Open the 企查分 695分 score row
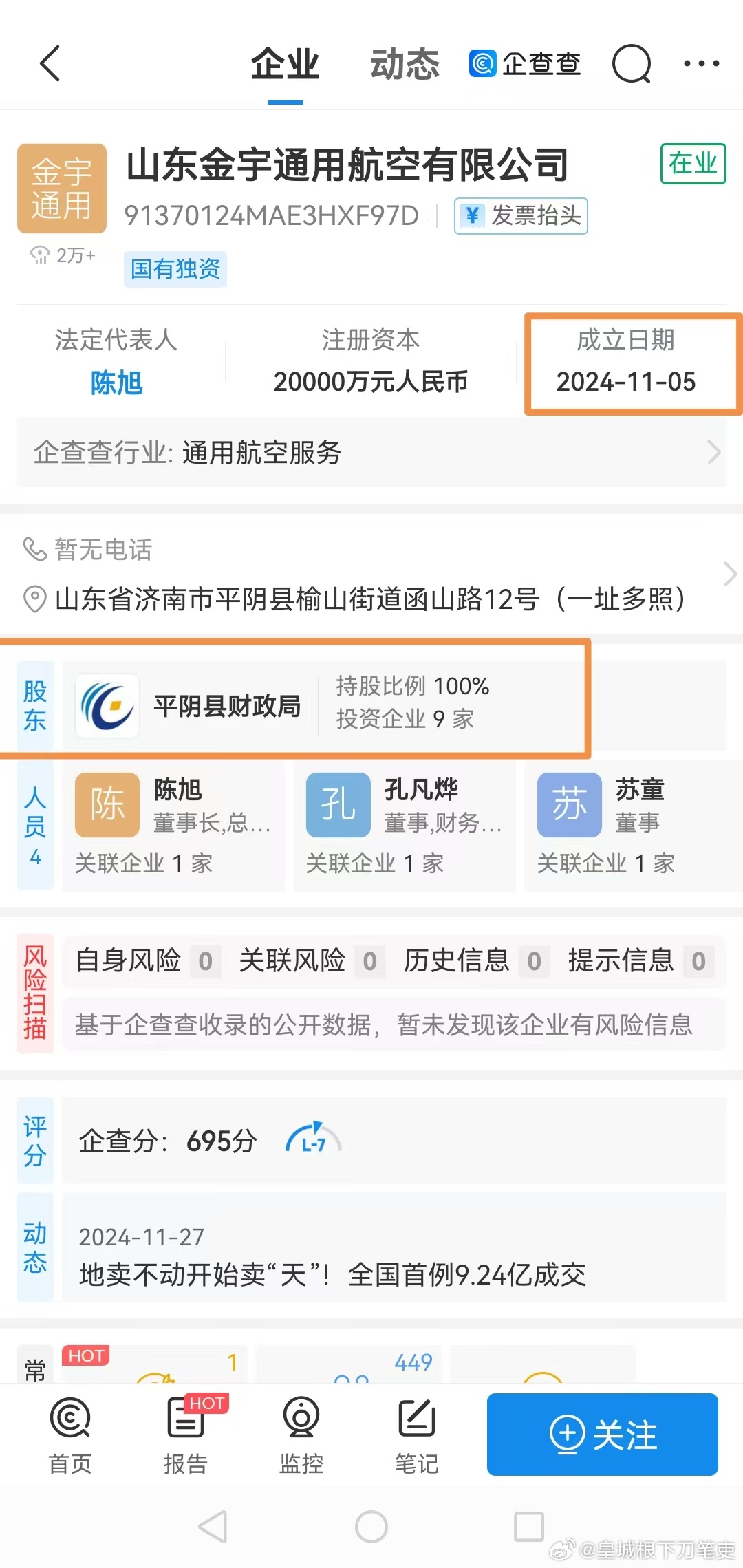This screenshot has height=1568, width=743. (394, 1141)
